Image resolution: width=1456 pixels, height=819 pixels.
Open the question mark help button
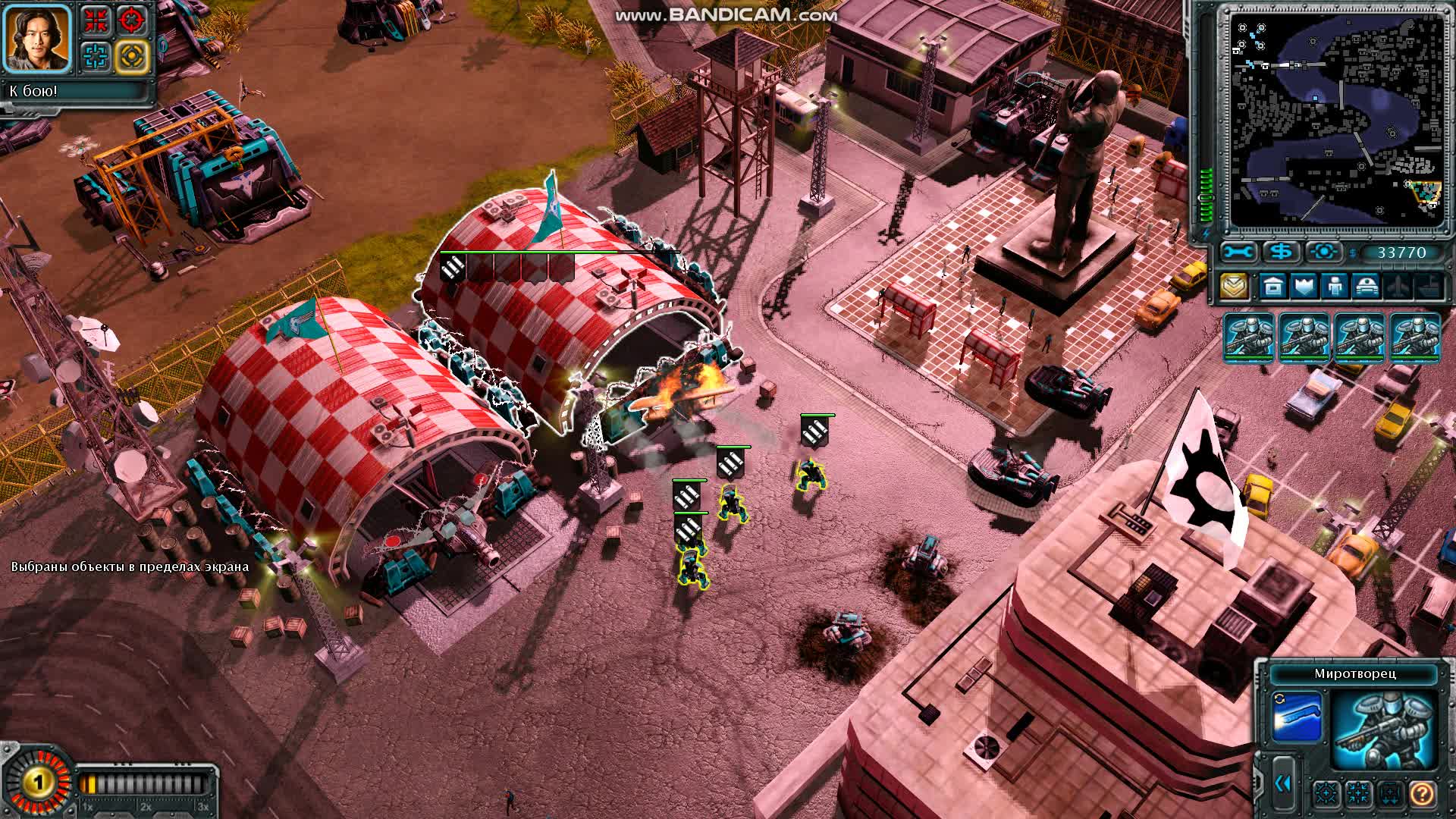(1422, 794)
